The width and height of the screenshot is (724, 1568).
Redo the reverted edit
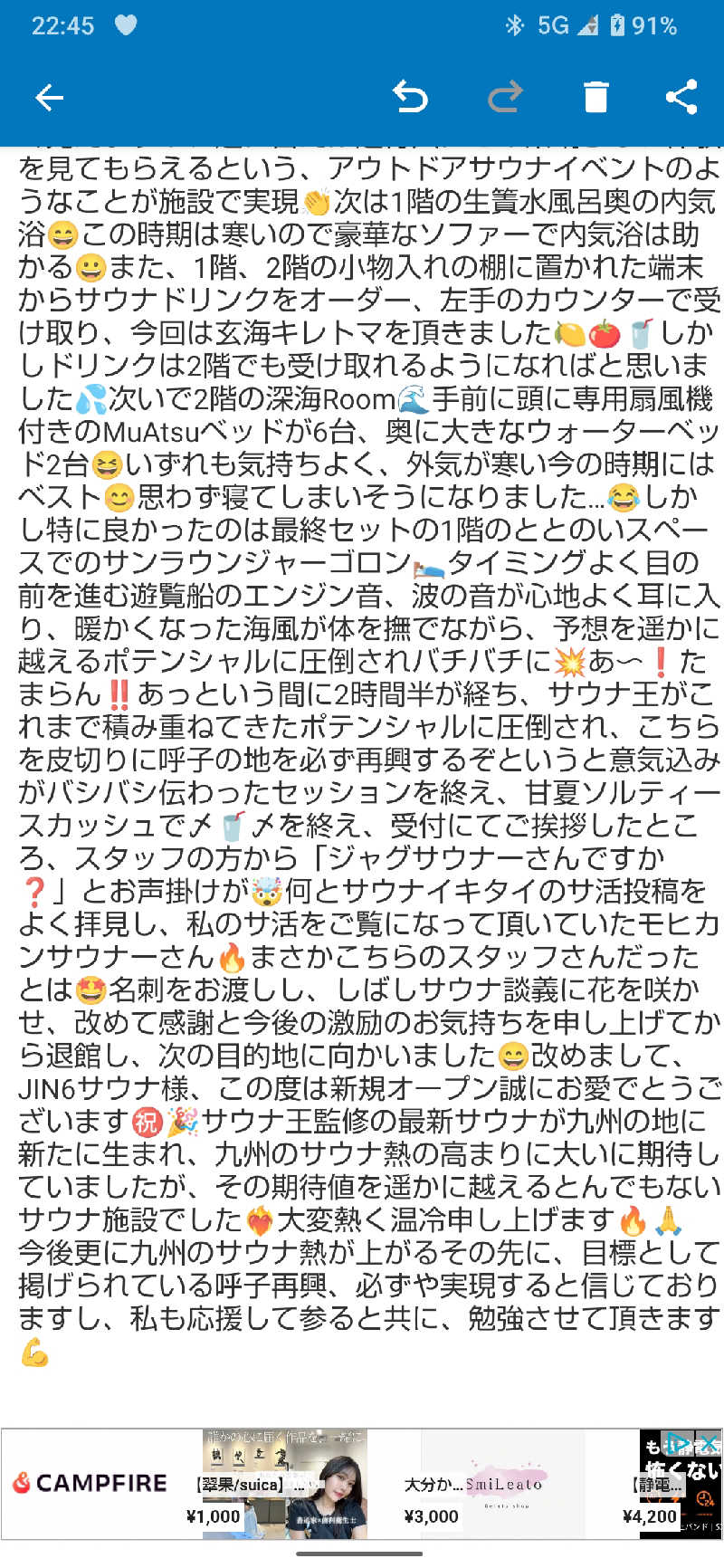(504, 98)
